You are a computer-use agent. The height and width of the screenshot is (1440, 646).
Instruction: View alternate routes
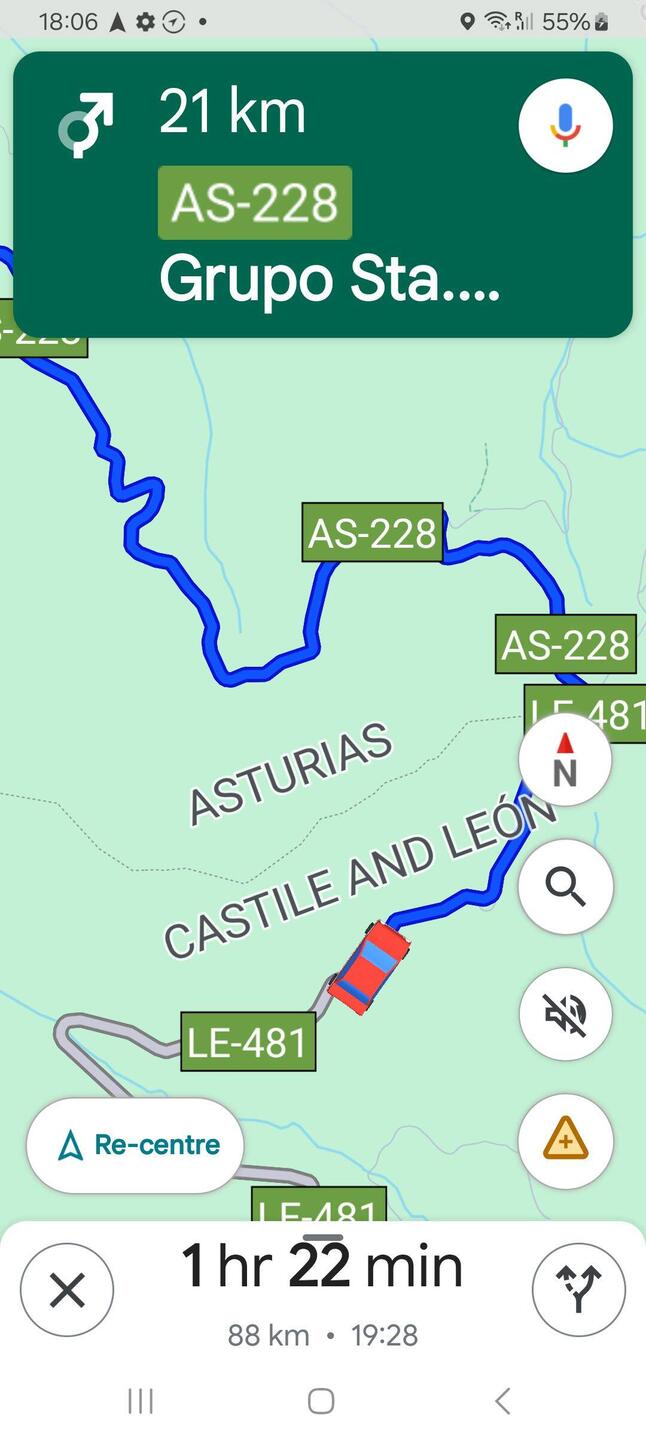(579, 1290)
